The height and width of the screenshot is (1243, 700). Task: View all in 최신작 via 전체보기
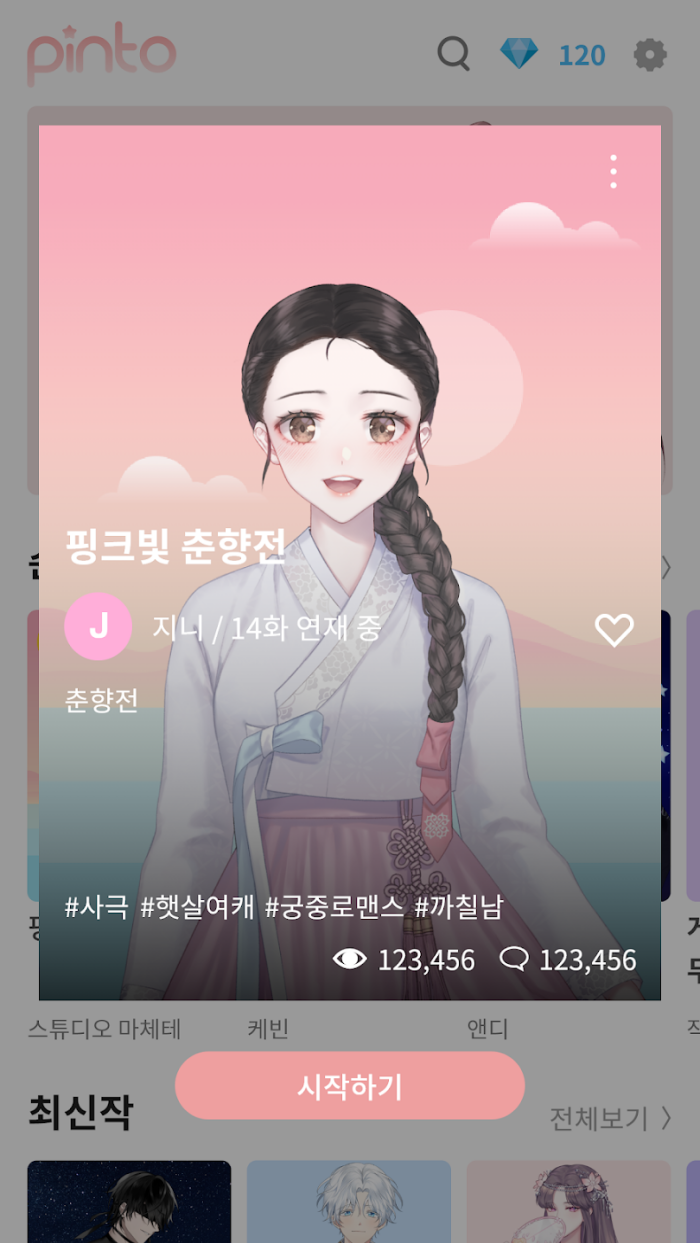[x=610, y=1118]
